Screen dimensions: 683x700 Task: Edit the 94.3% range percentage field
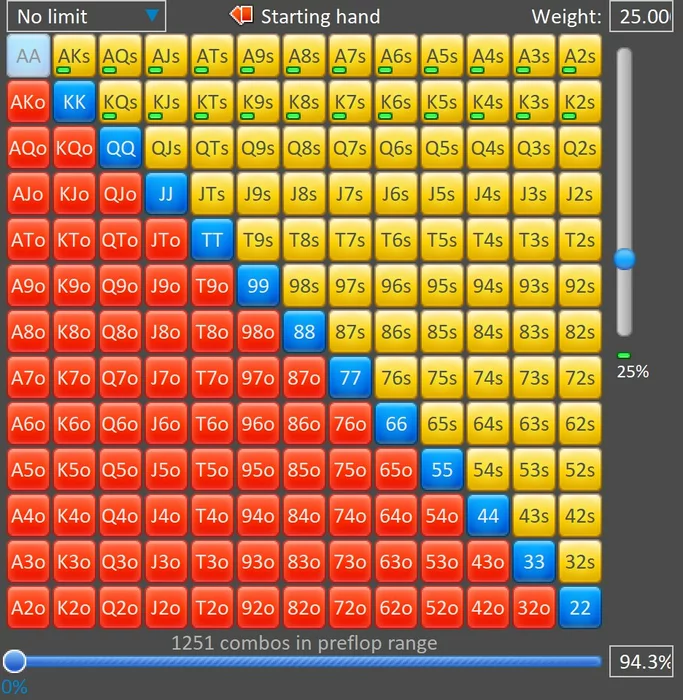tap(640, 662)
